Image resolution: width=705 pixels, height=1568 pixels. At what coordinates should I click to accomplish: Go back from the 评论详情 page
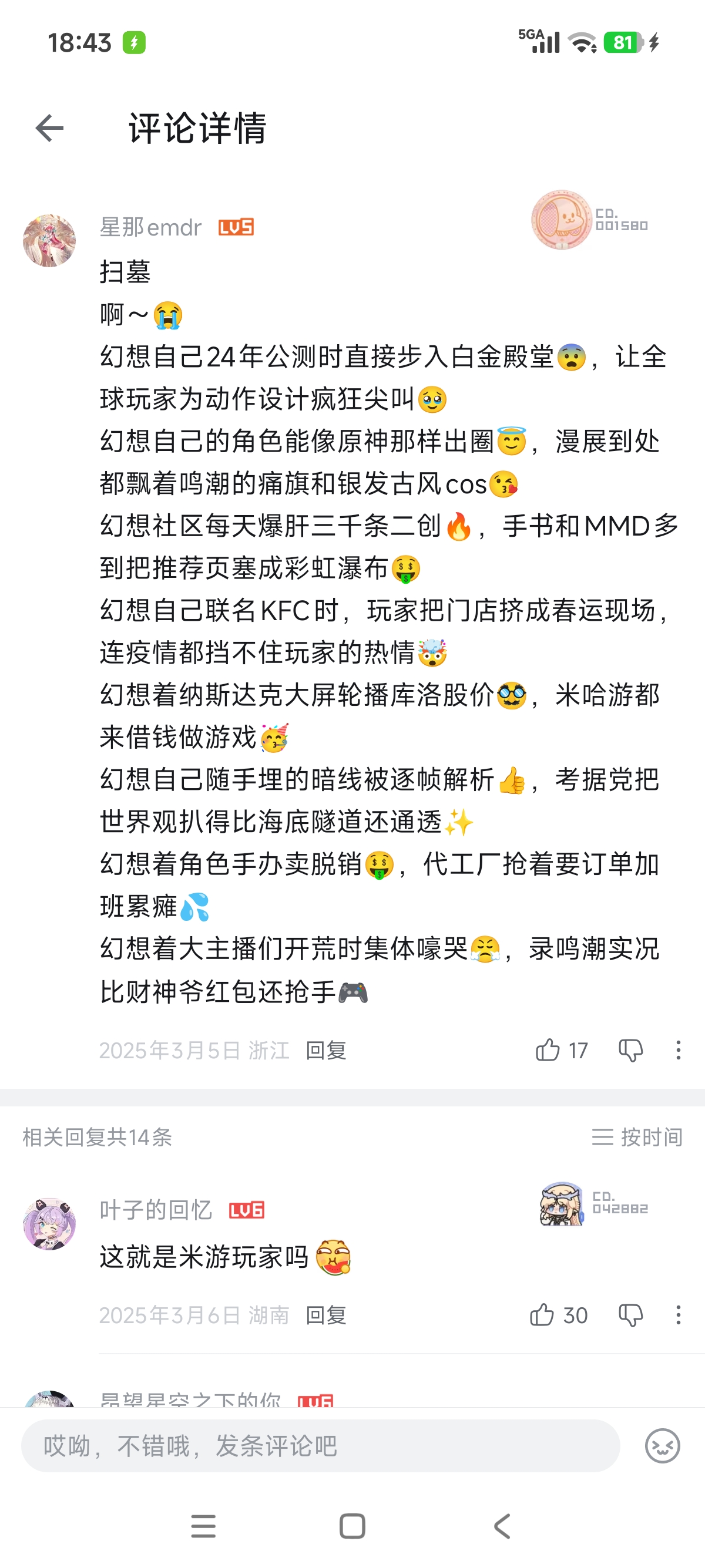coord(49,128)
